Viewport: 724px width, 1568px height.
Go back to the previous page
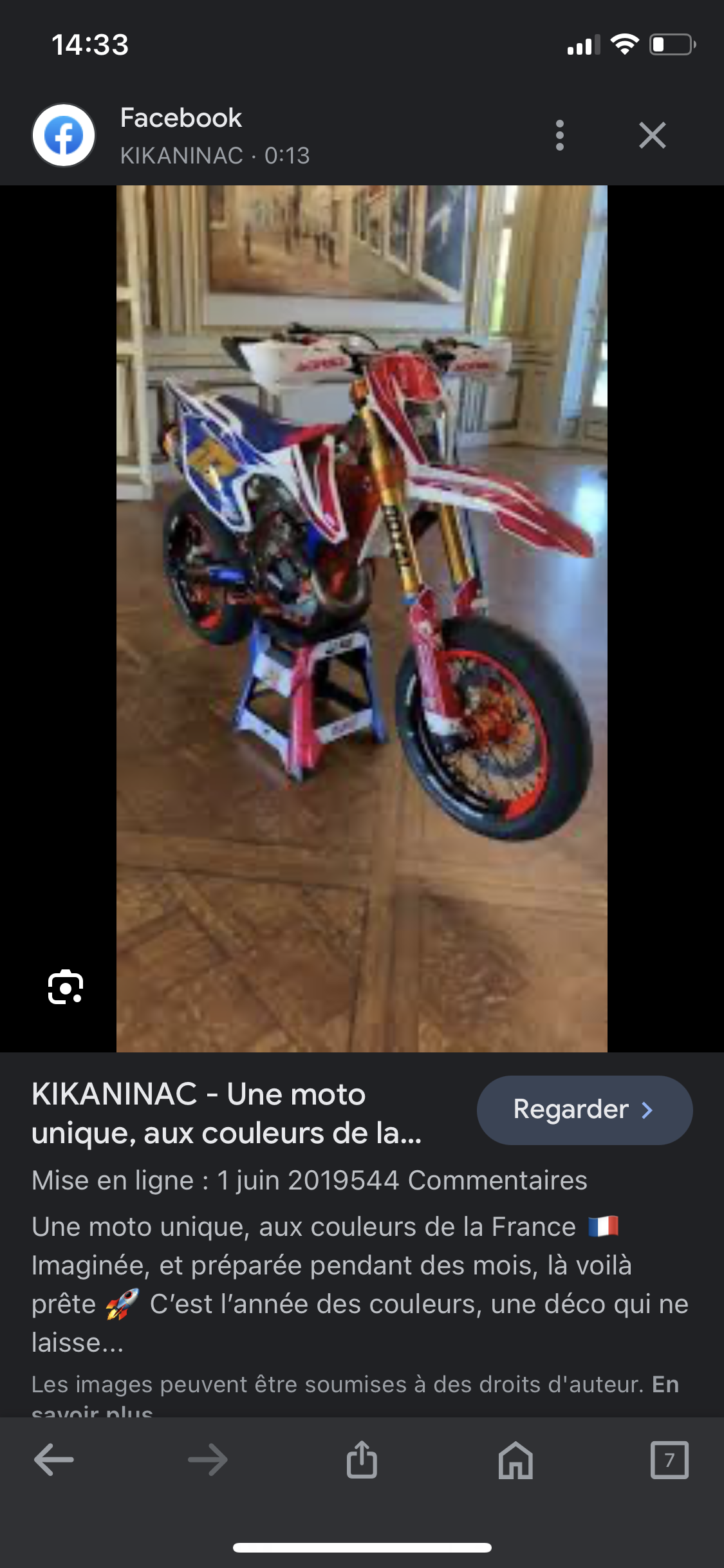tap(54, 1460)
